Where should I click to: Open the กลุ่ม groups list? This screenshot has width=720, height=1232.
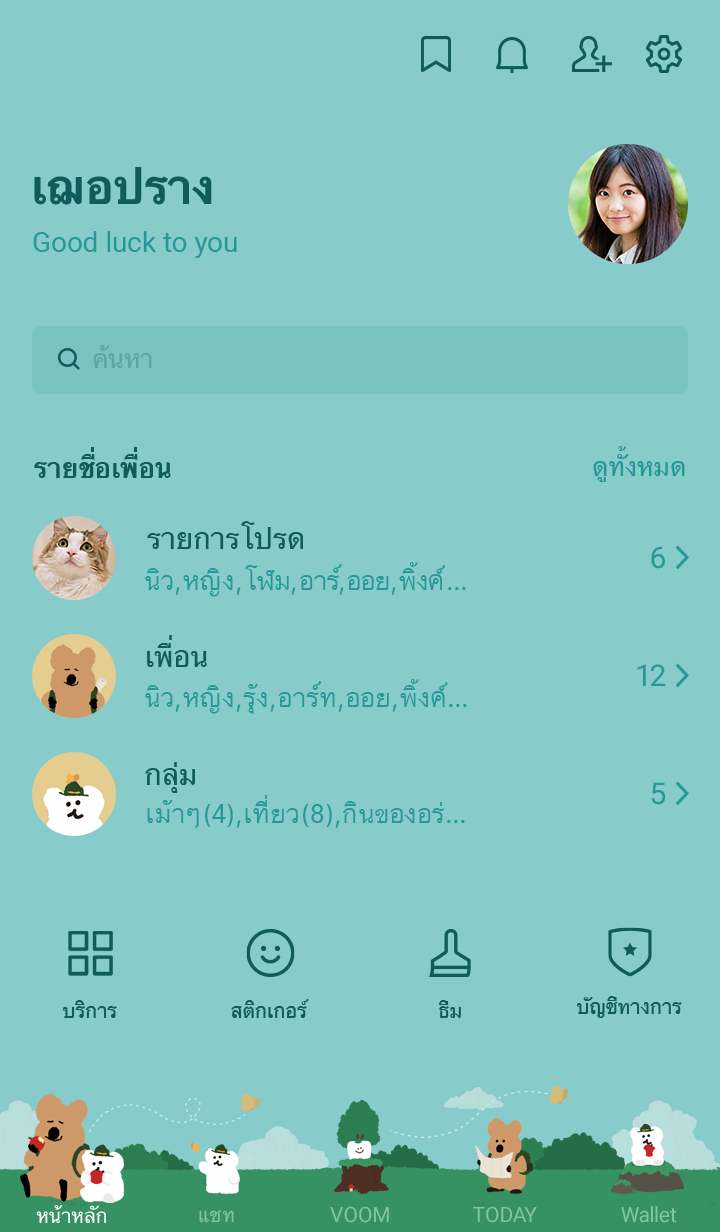[x=360, y=794]
